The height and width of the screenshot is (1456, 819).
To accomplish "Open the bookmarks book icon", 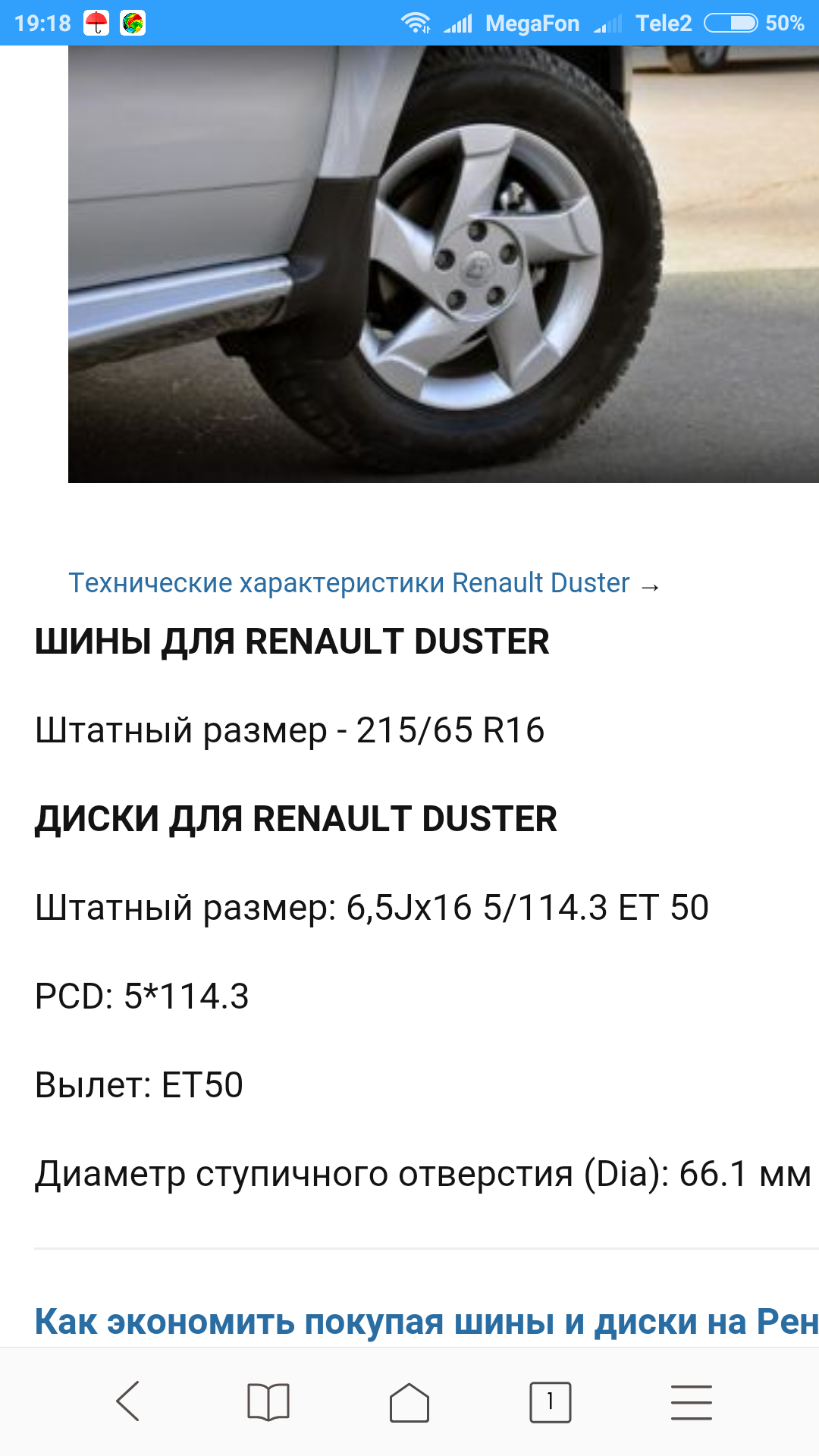I will (x=268, y=1401).
